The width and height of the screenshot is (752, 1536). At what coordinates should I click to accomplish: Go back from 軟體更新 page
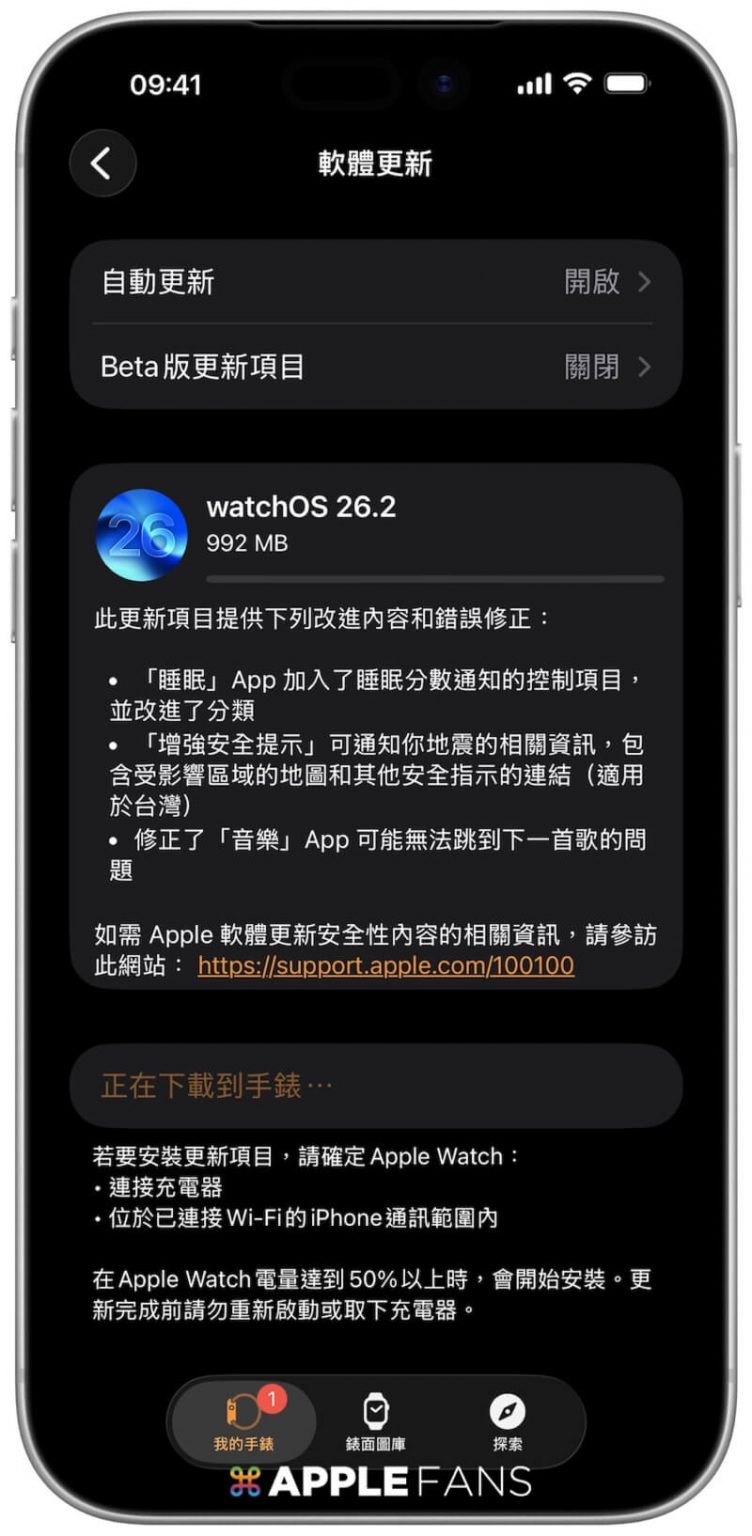[x=102, y=163]
